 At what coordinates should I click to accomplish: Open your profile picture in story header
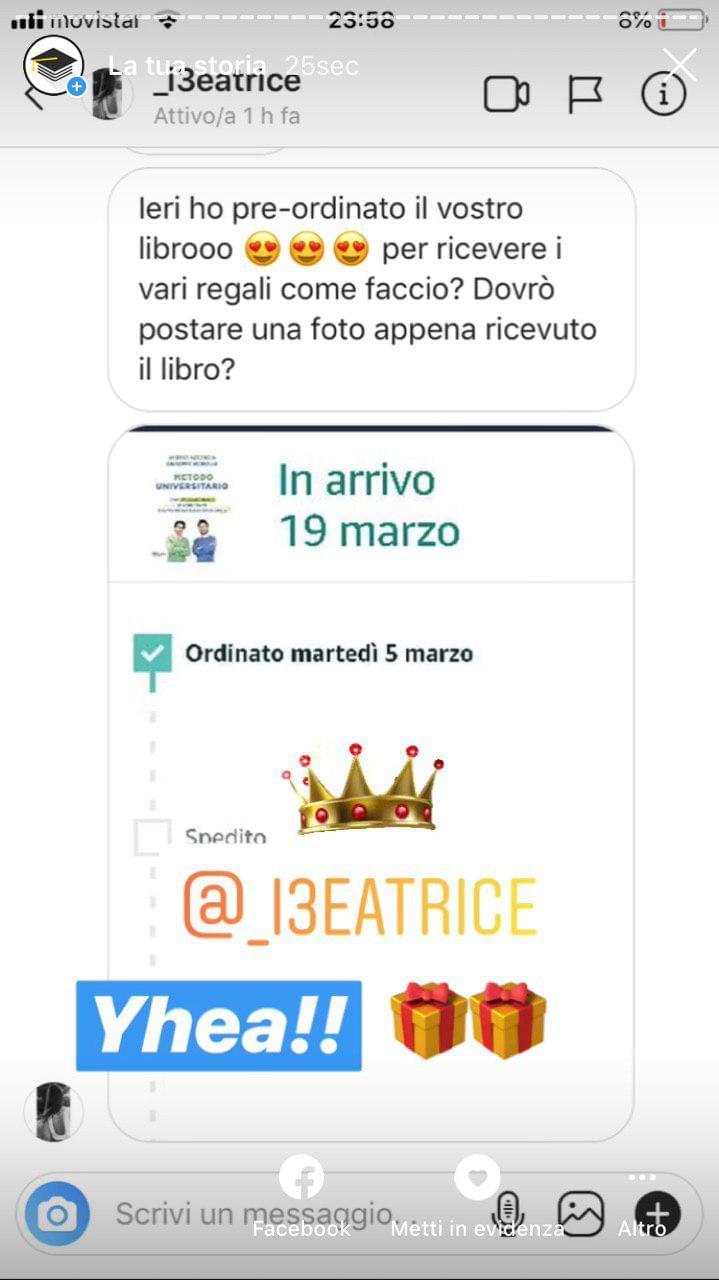[x=53, y=65]
